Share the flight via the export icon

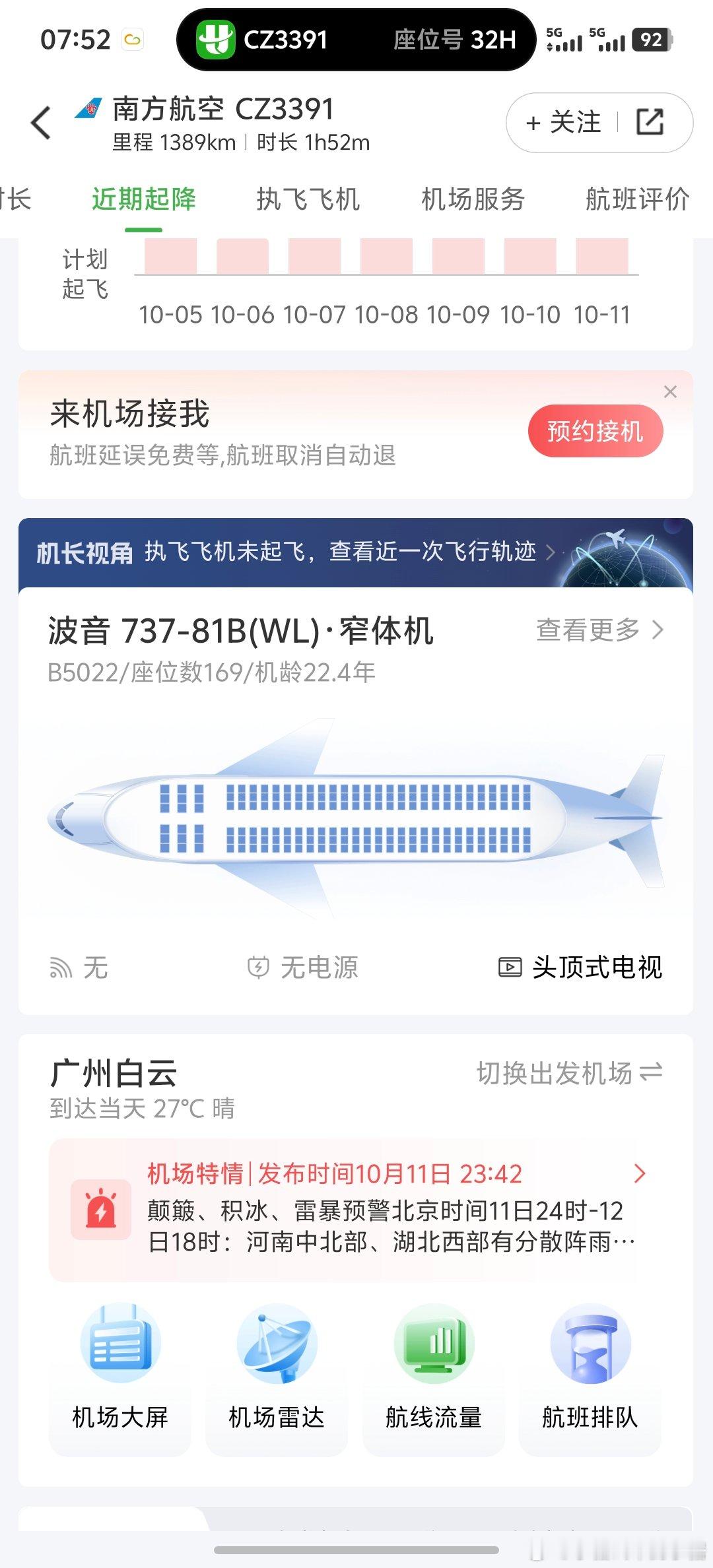pos(650,123)
